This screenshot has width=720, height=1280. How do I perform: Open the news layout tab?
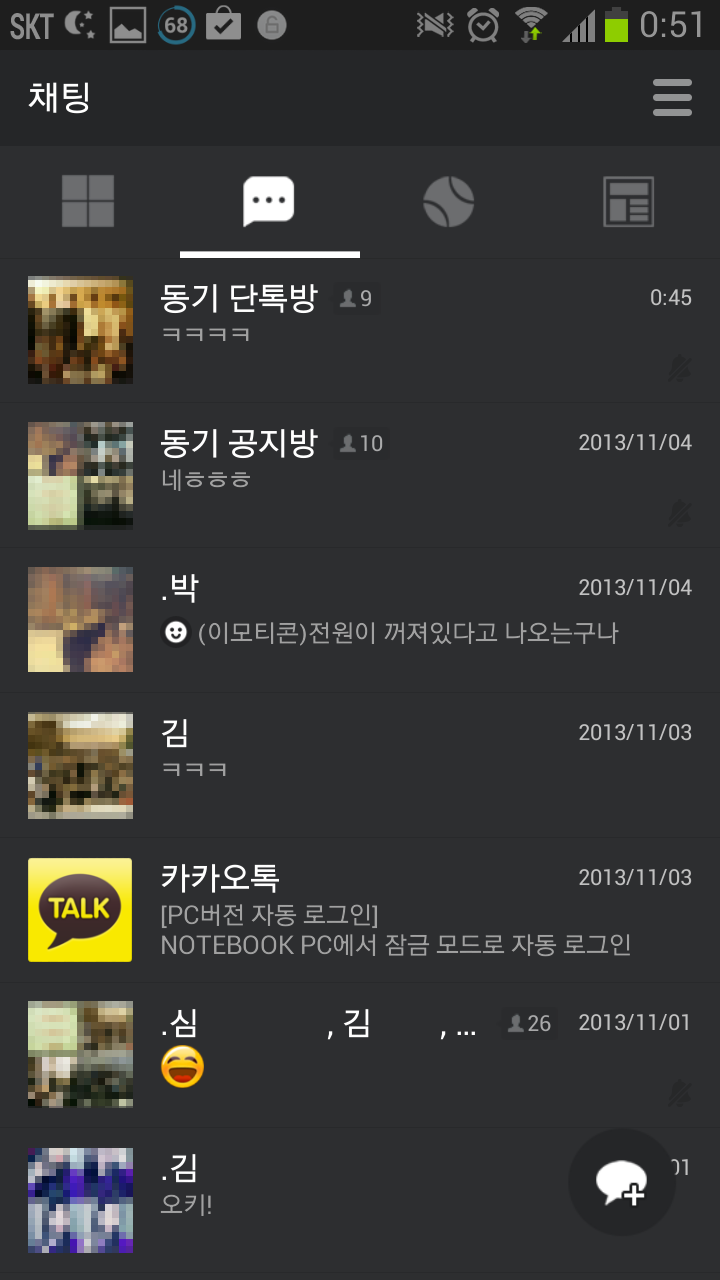click(x=628, y=201)
